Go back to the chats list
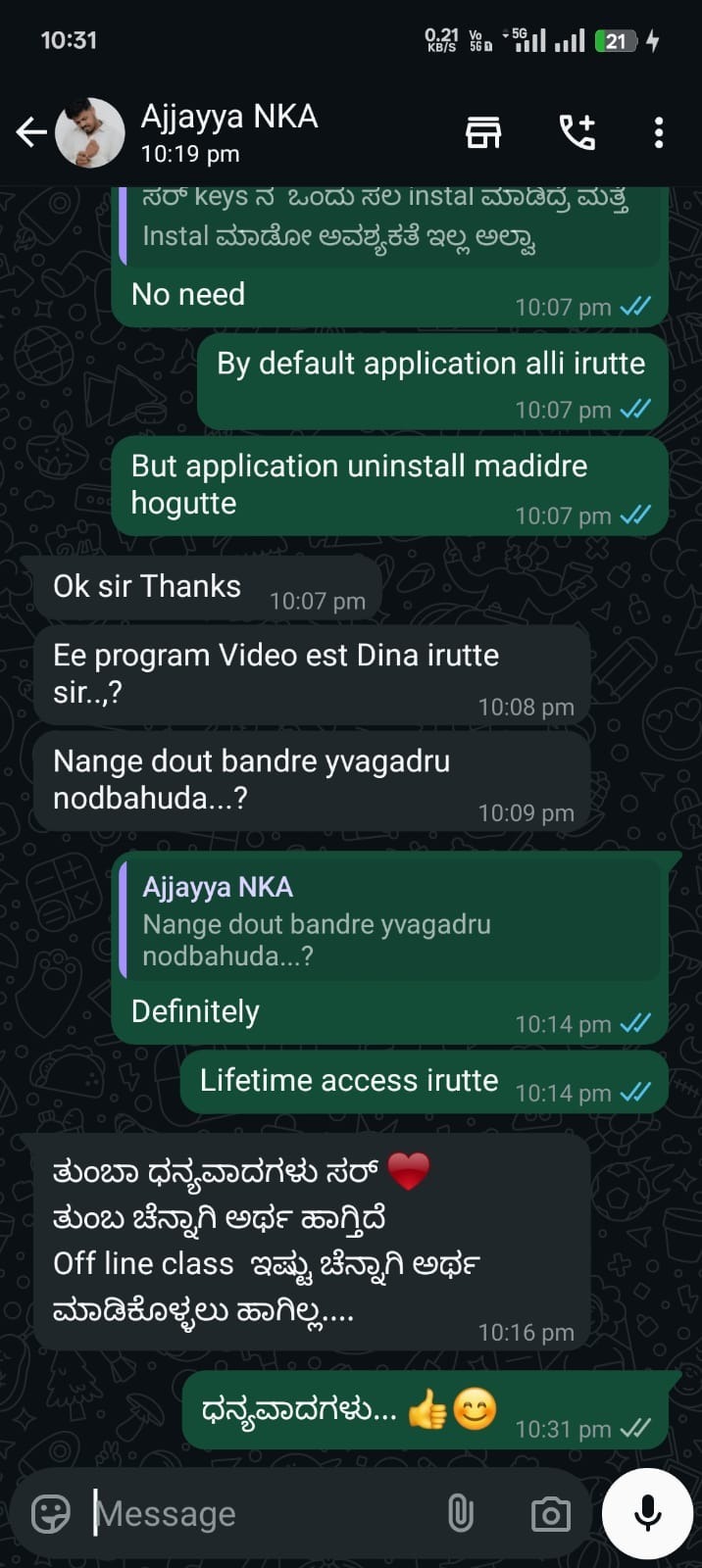 pyautogui.click(x=31, y=132)
